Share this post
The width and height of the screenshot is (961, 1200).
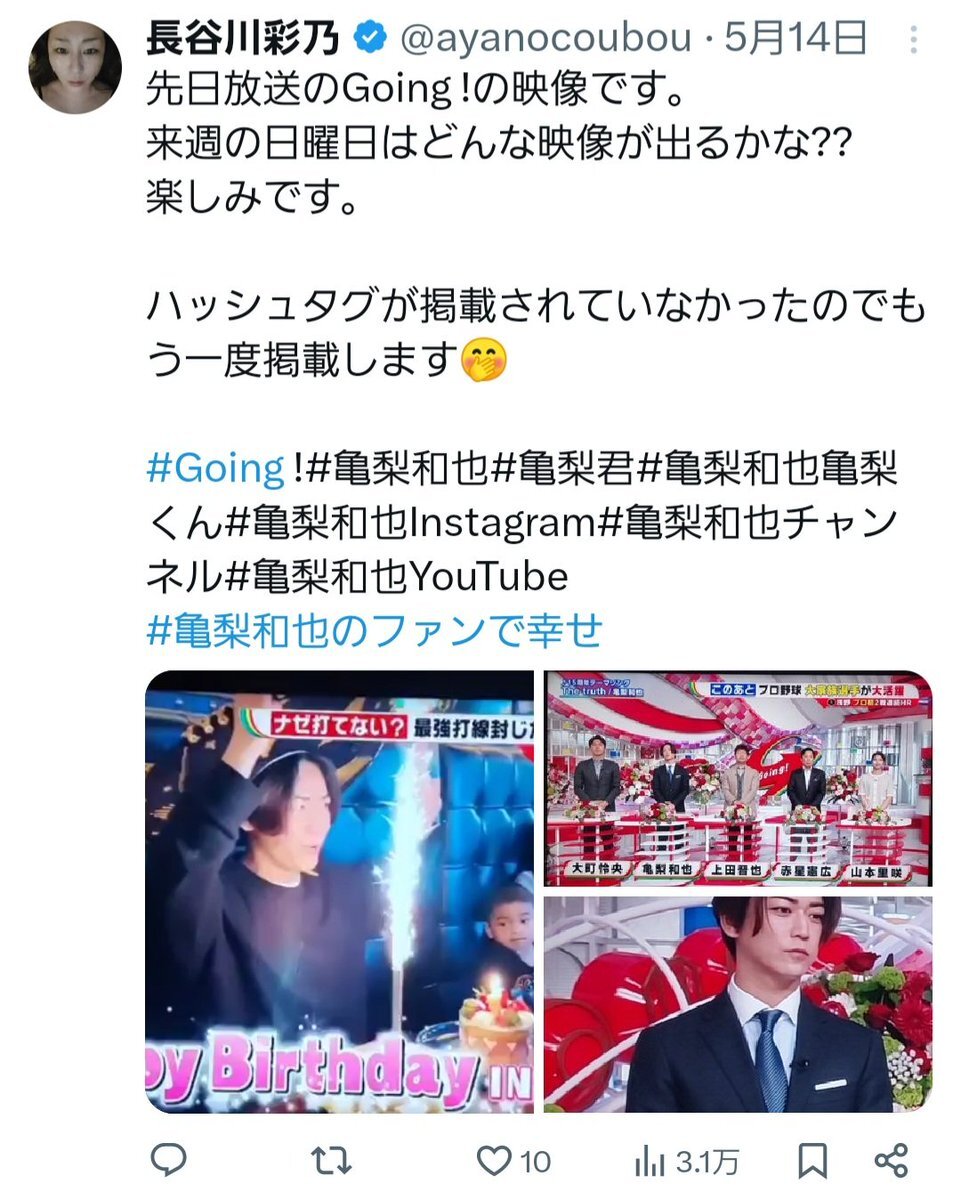890,1160
